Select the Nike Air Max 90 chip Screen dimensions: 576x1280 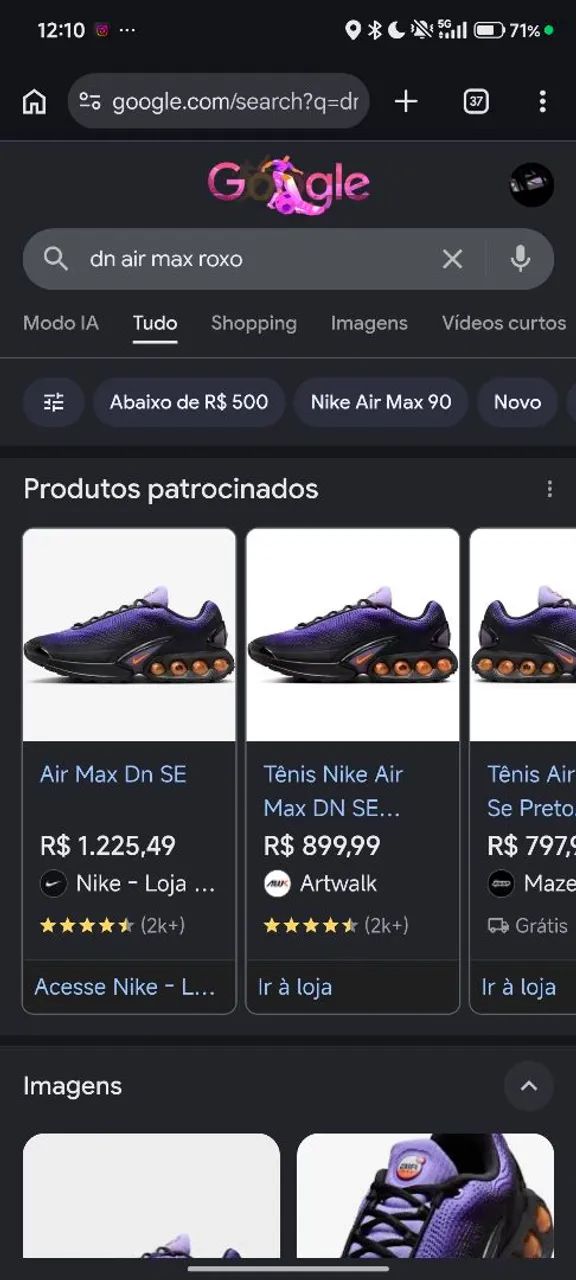(x=381, y=402)
